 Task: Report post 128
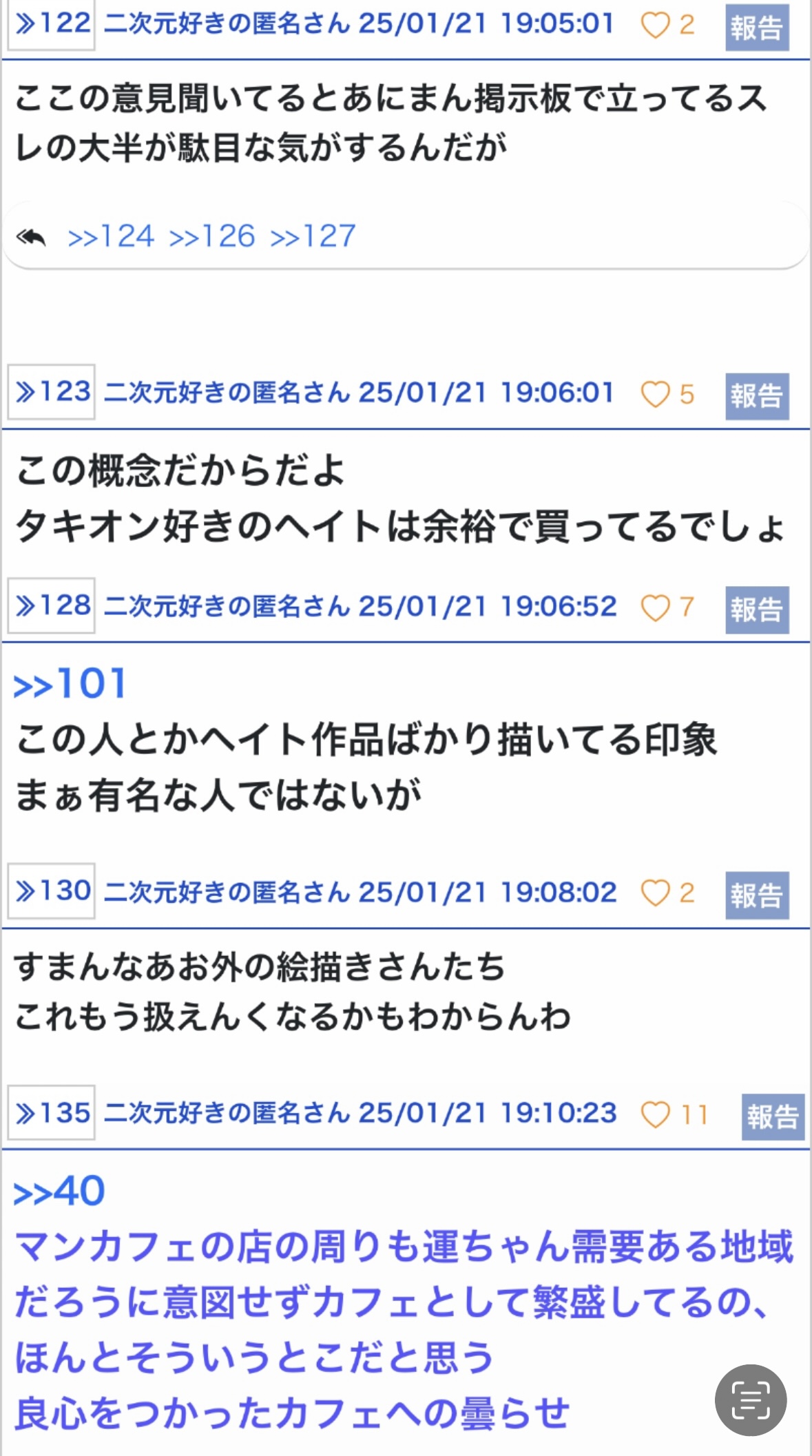pos(757,610)
